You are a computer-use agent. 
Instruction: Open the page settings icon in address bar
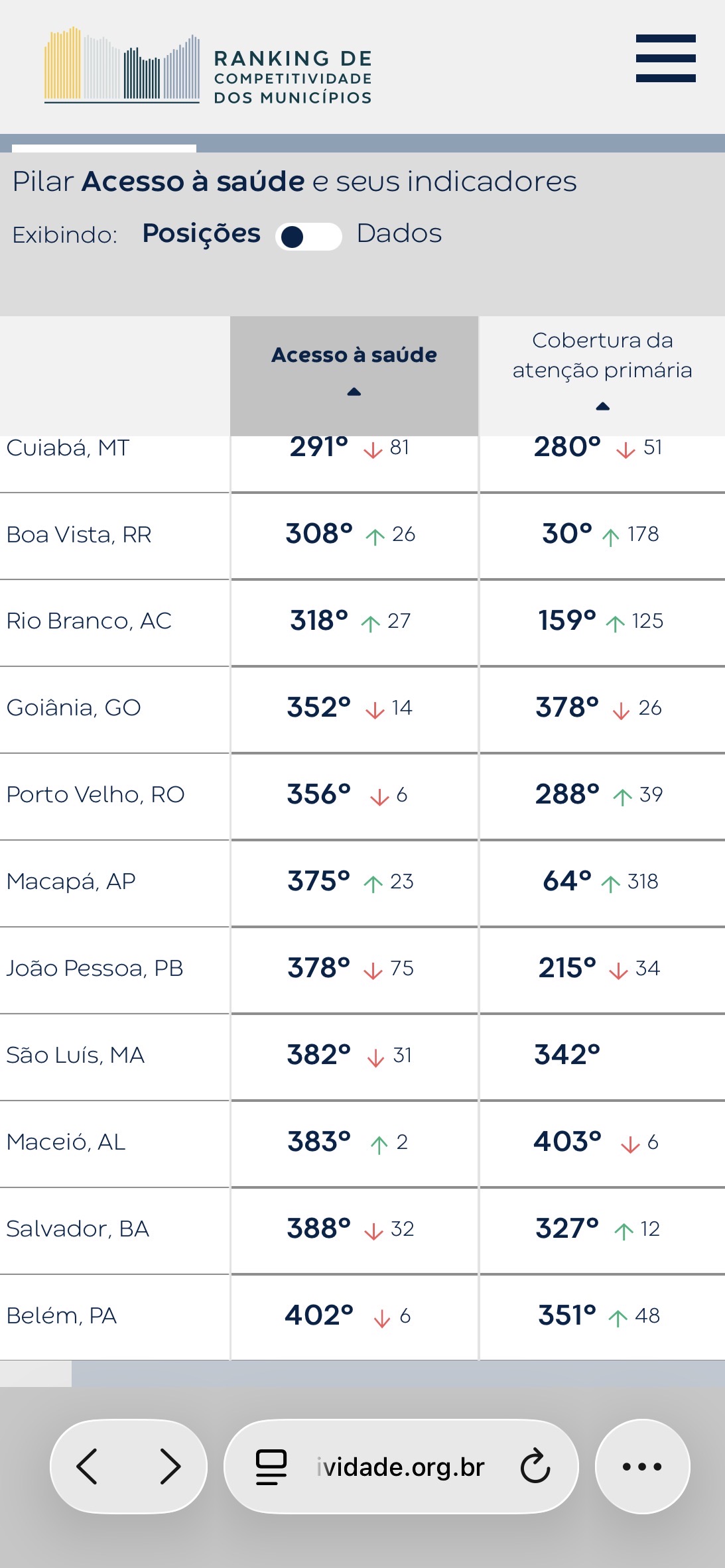[x=271, y=1466]
